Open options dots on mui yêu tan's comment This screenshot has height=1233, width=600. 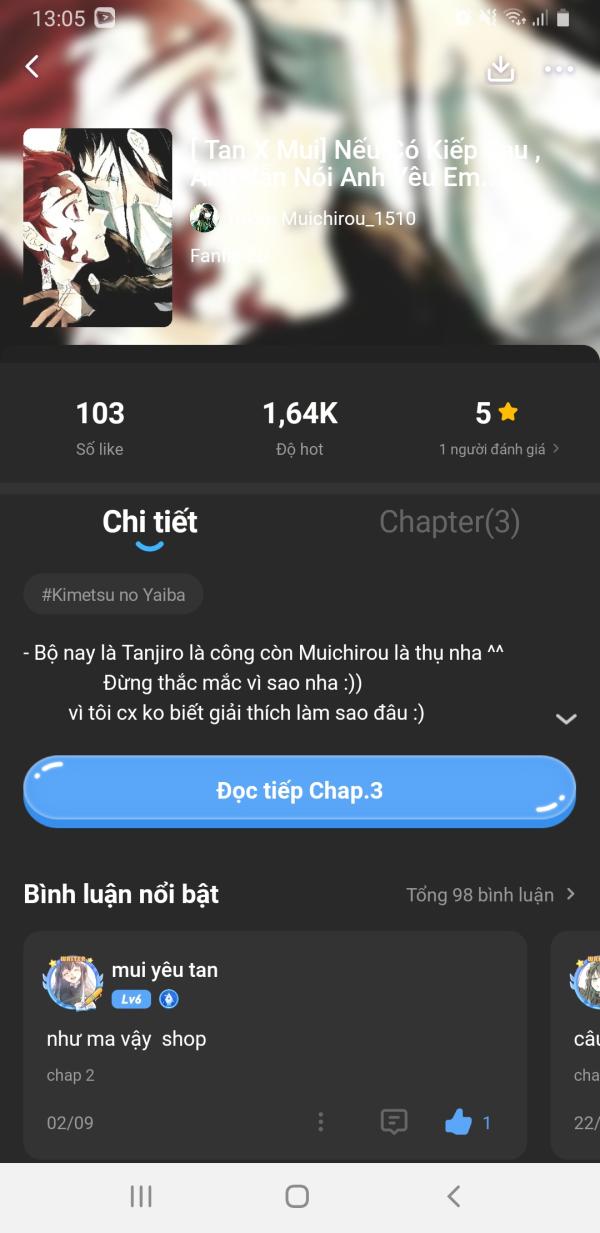(x=320, y=1122)
